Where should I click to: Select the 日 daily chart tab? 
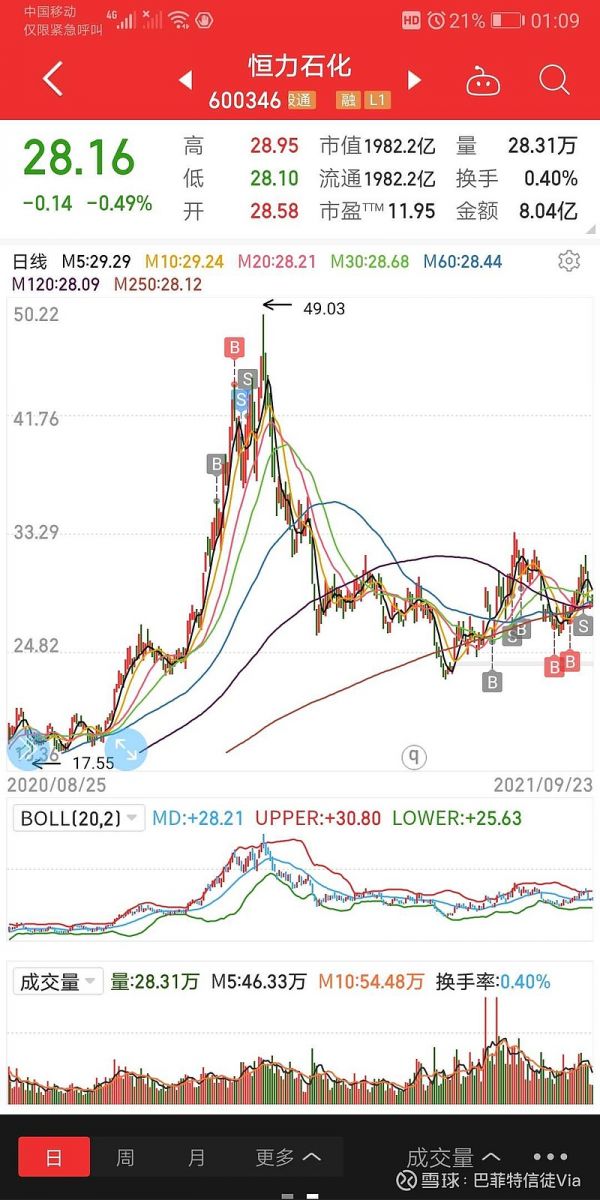54,1158
